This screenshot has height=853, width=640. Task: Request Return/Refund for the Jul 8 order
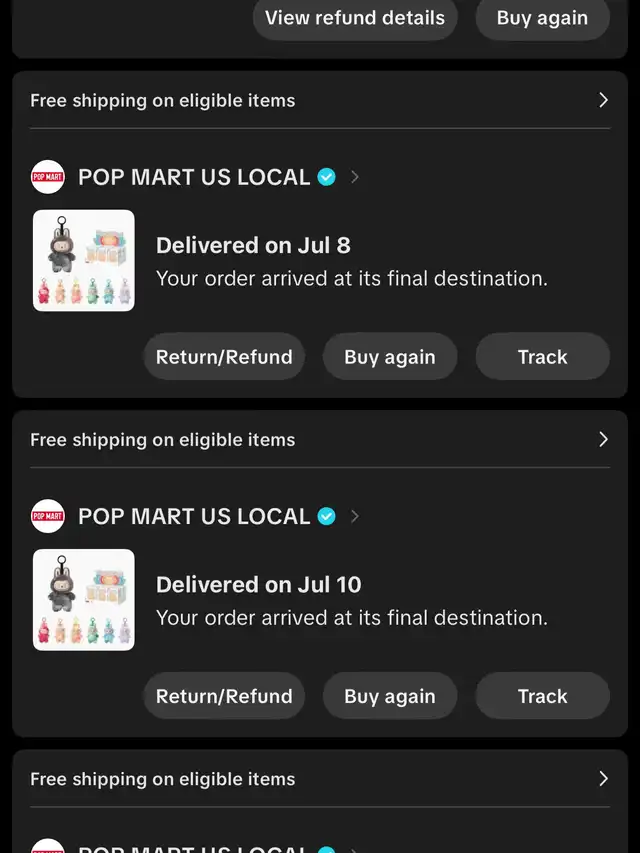[x=224, y=357]
